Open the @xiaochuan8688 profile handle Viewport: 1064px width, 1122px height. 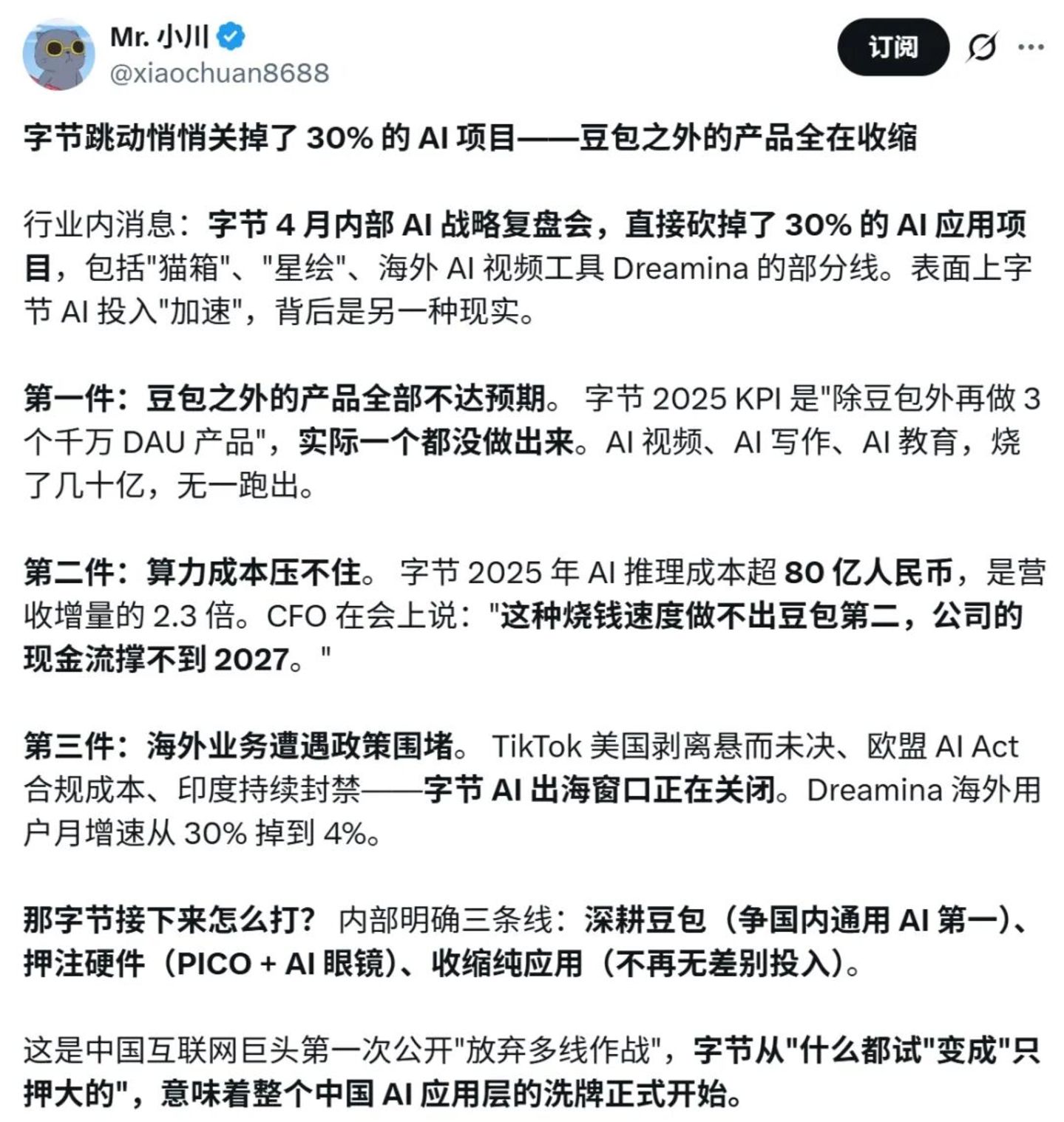[220, 73]
